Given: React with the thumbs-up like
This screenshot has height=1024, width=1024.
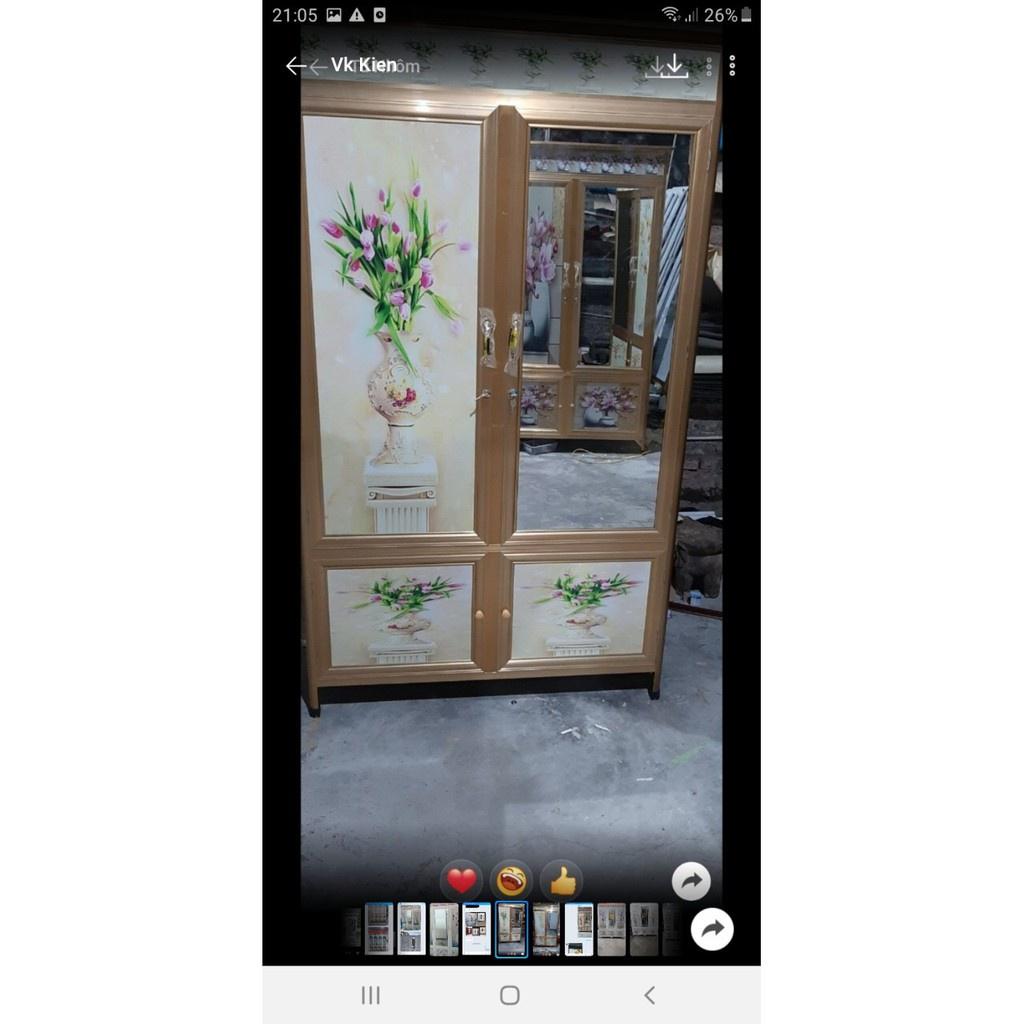Looking at the screenshot, I should (x=562, y=881).
